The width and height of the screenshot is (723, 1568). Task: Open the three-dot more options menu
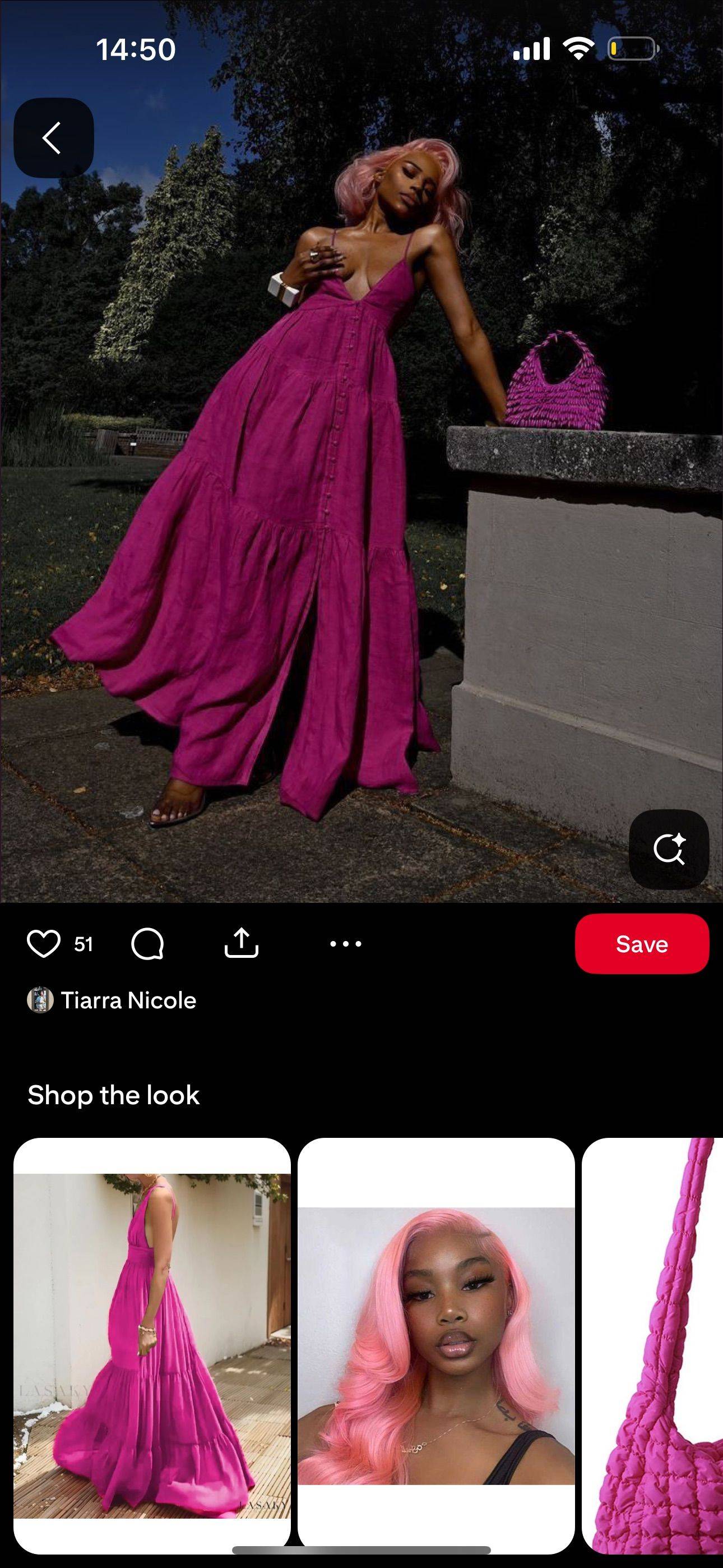coord(346,944)
